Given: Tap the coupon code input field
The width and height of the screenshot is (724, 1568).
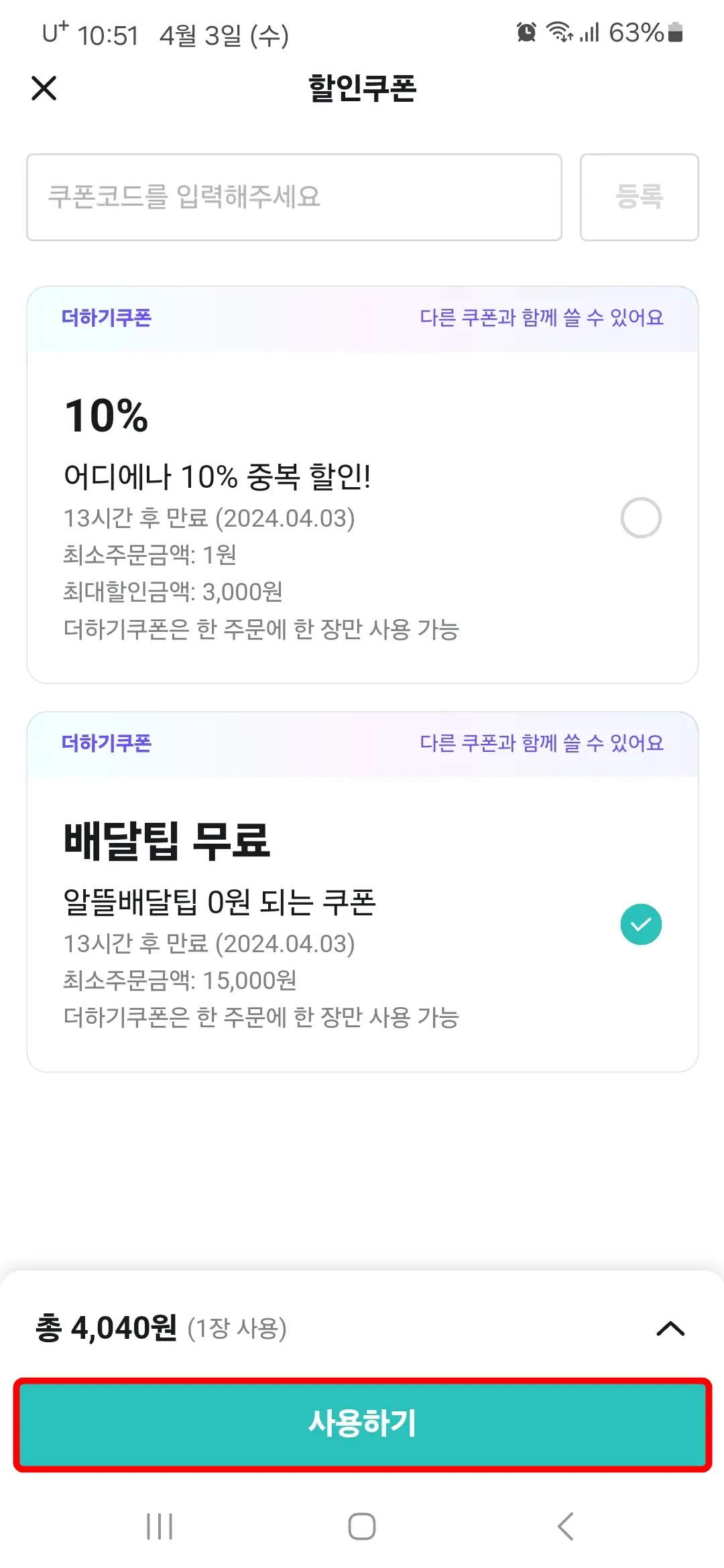Looking at the screenshot, I should tap(295, 197).
